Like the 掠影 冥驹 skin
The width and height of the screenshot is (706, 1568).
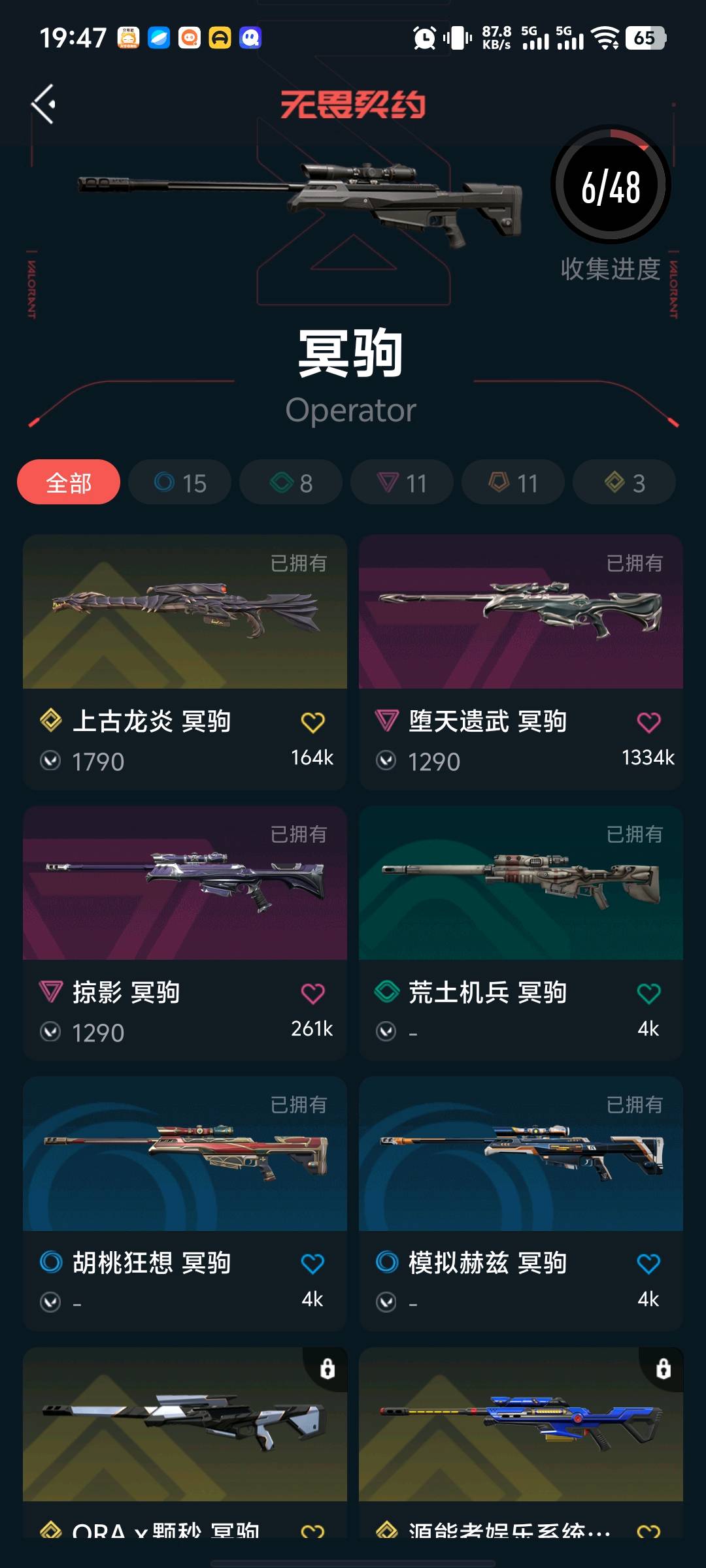point(312,994)
